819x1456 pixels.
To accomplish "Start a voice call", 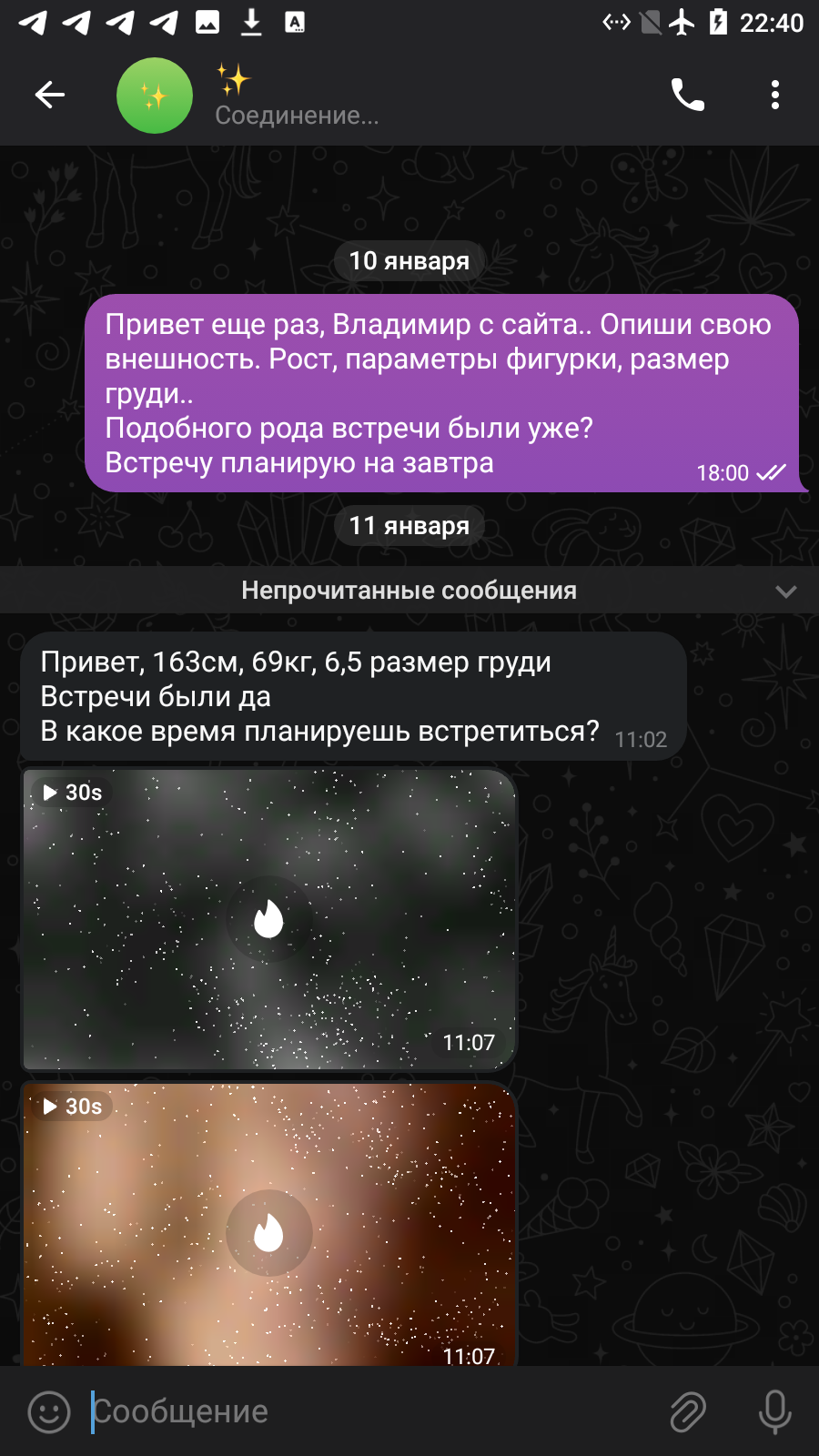I will coord(688,95).
